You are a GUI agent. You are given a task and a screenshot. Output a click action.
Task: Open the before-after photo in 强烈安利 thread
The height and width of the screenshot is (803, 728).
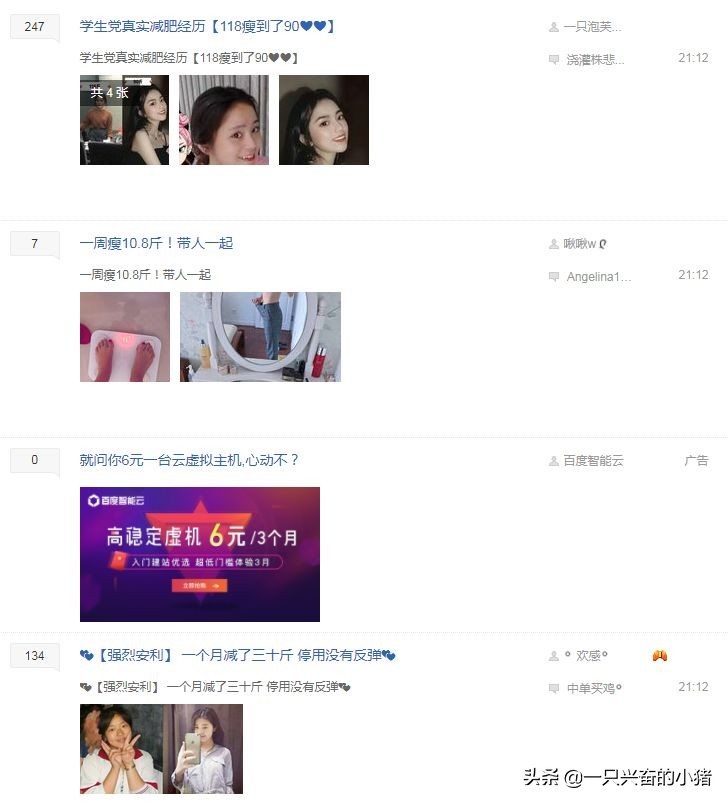tap(161, 748)
